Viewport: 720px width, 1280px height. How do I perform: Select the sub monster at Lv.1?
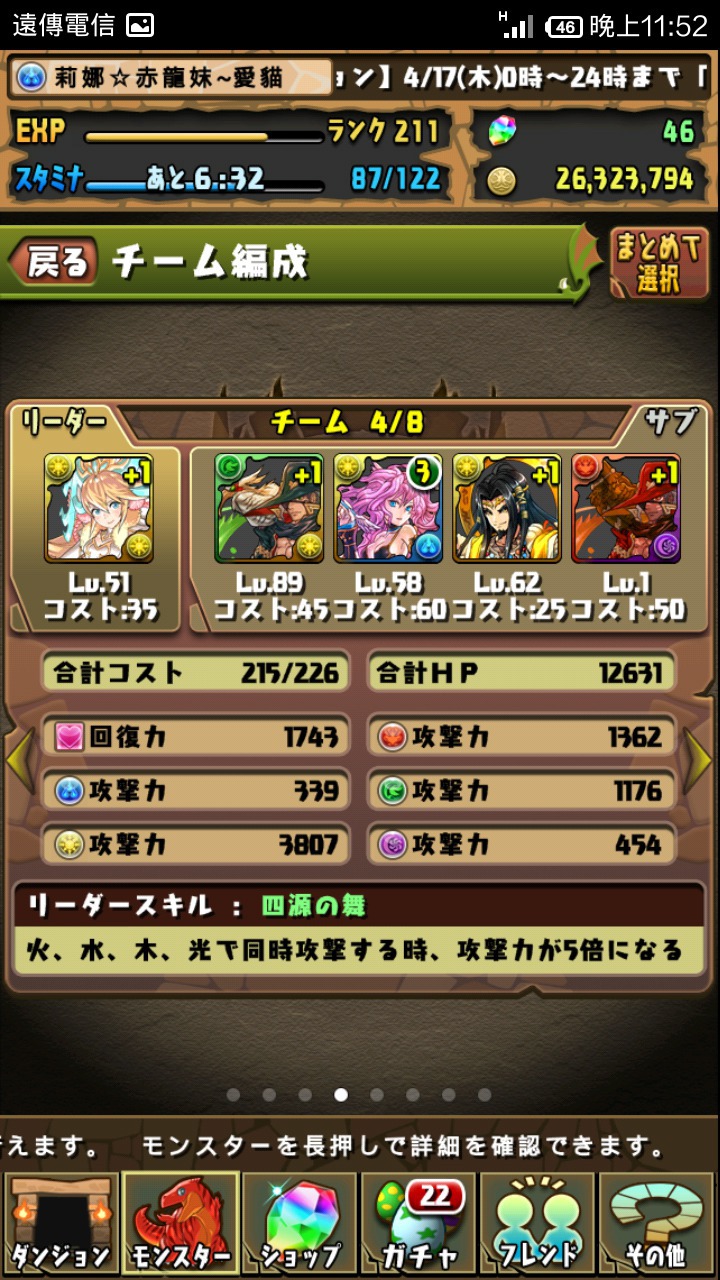(x=626, y=508)
